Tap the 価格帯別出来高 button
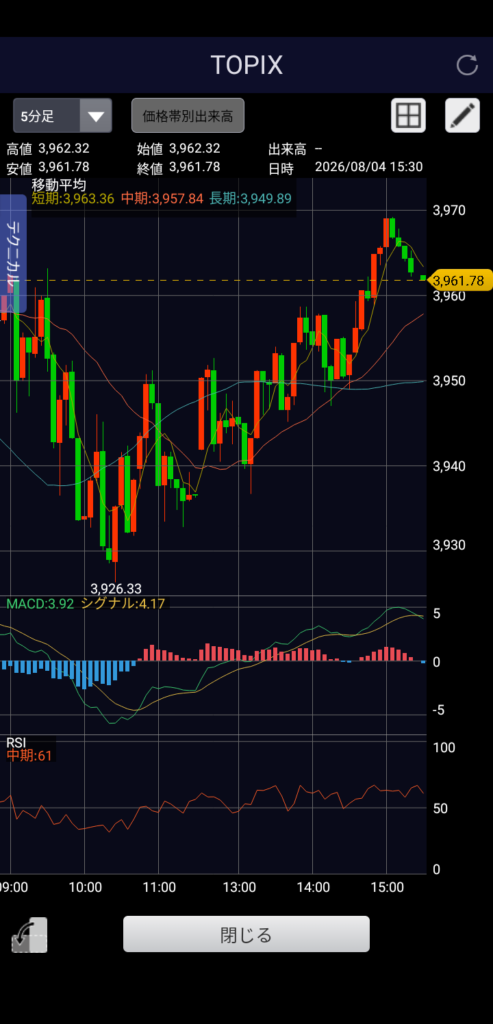Screen dimensions: 493x1024 188,116
